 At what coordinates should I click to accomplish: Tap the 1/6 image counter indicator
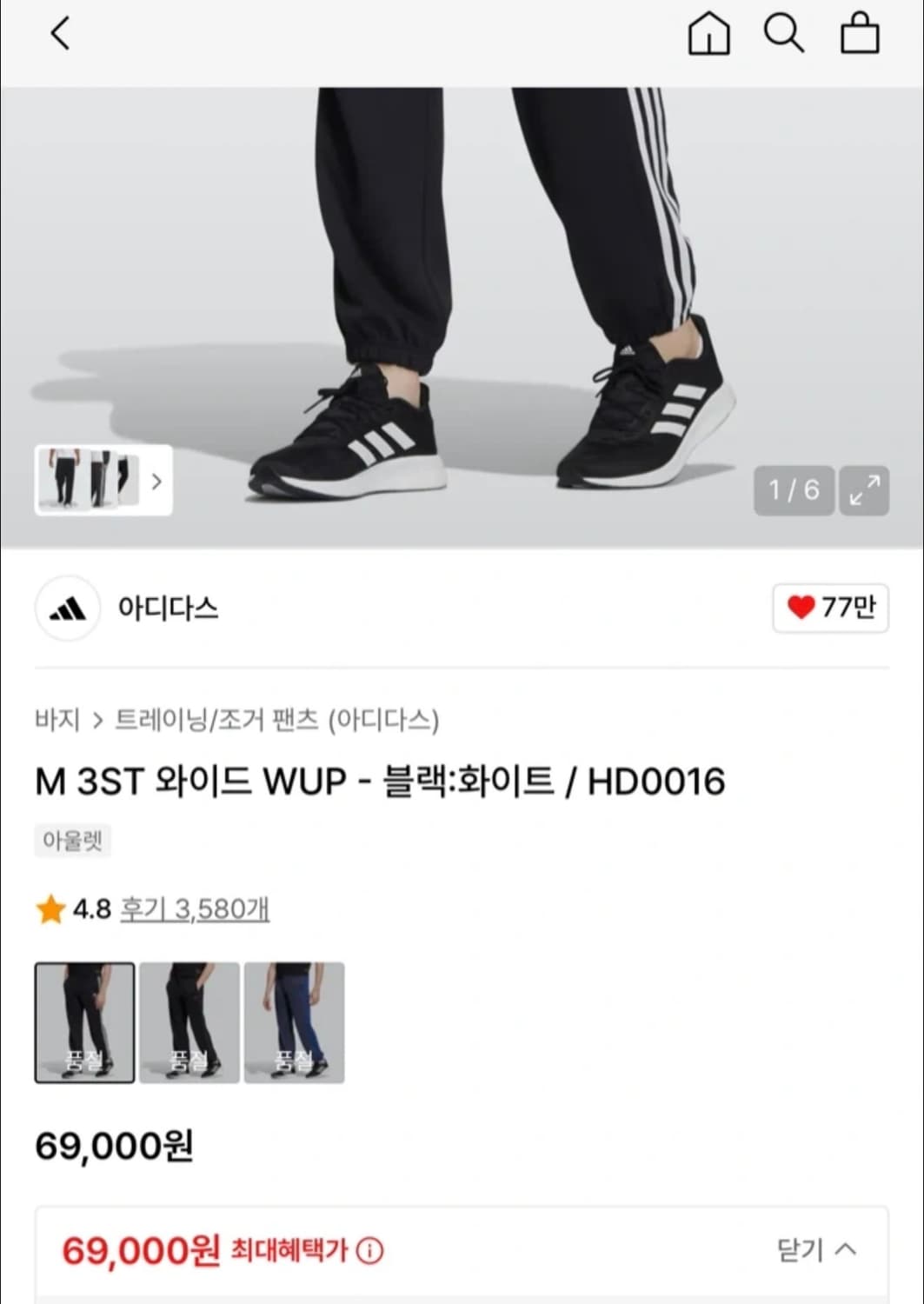click(793, 491)
